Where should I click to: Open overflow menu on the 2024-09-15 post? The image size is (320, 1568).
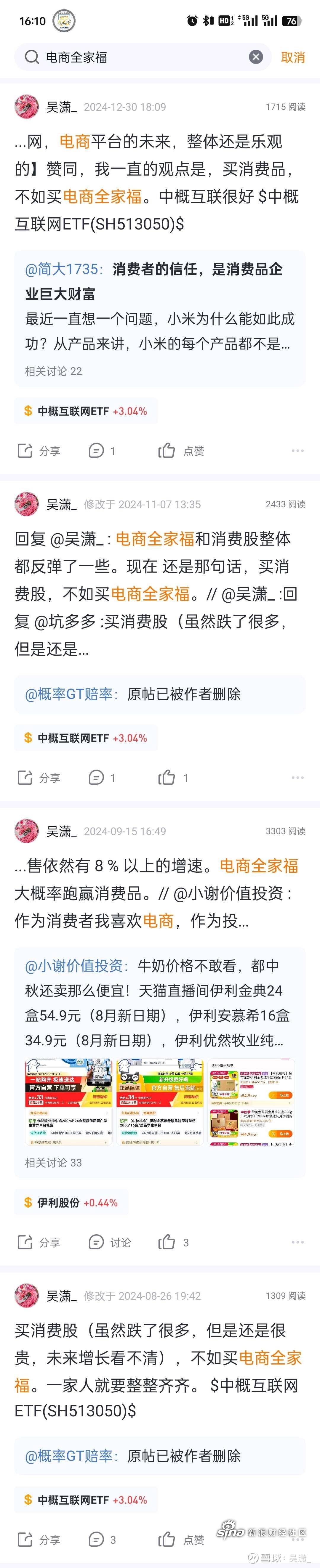297,1225
